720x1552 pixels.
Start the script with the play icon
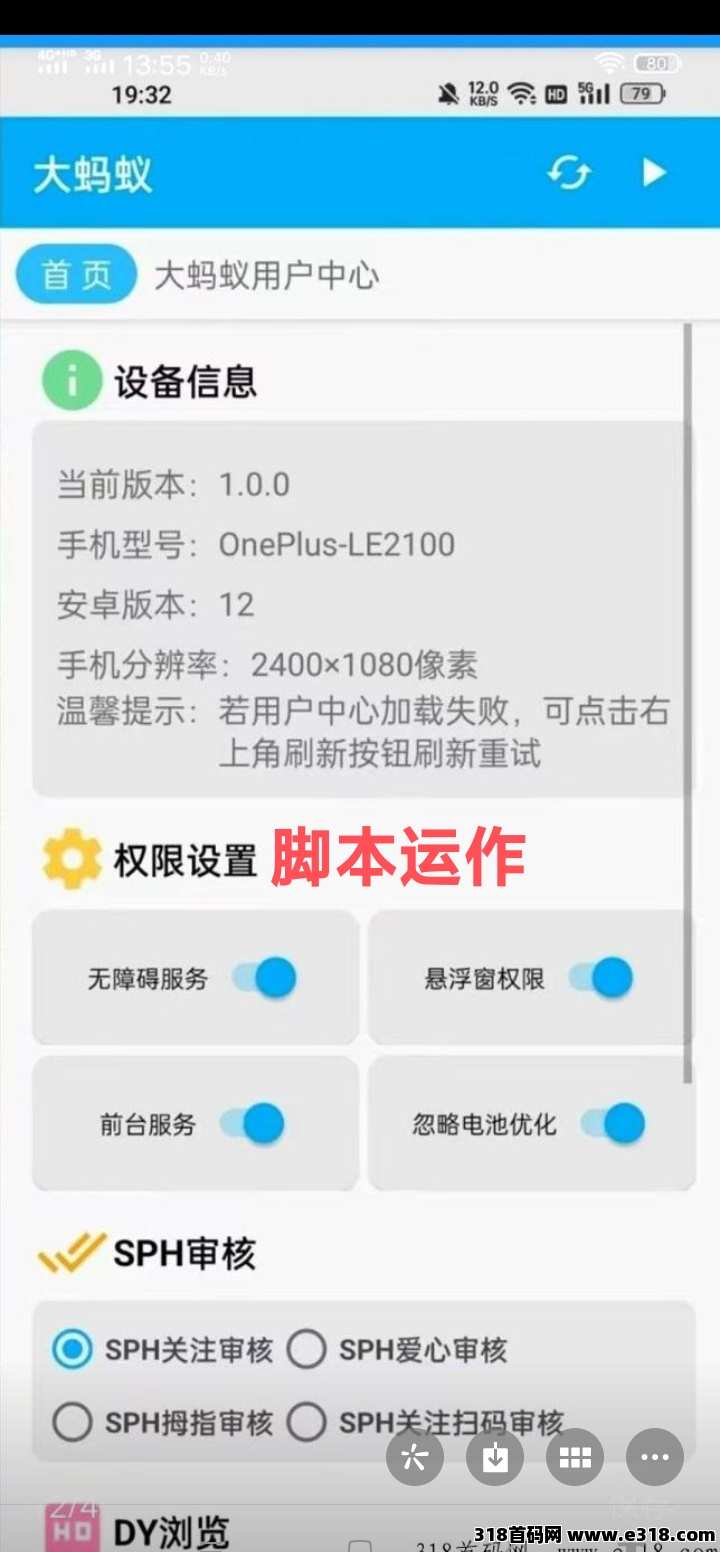click(654, 173)
